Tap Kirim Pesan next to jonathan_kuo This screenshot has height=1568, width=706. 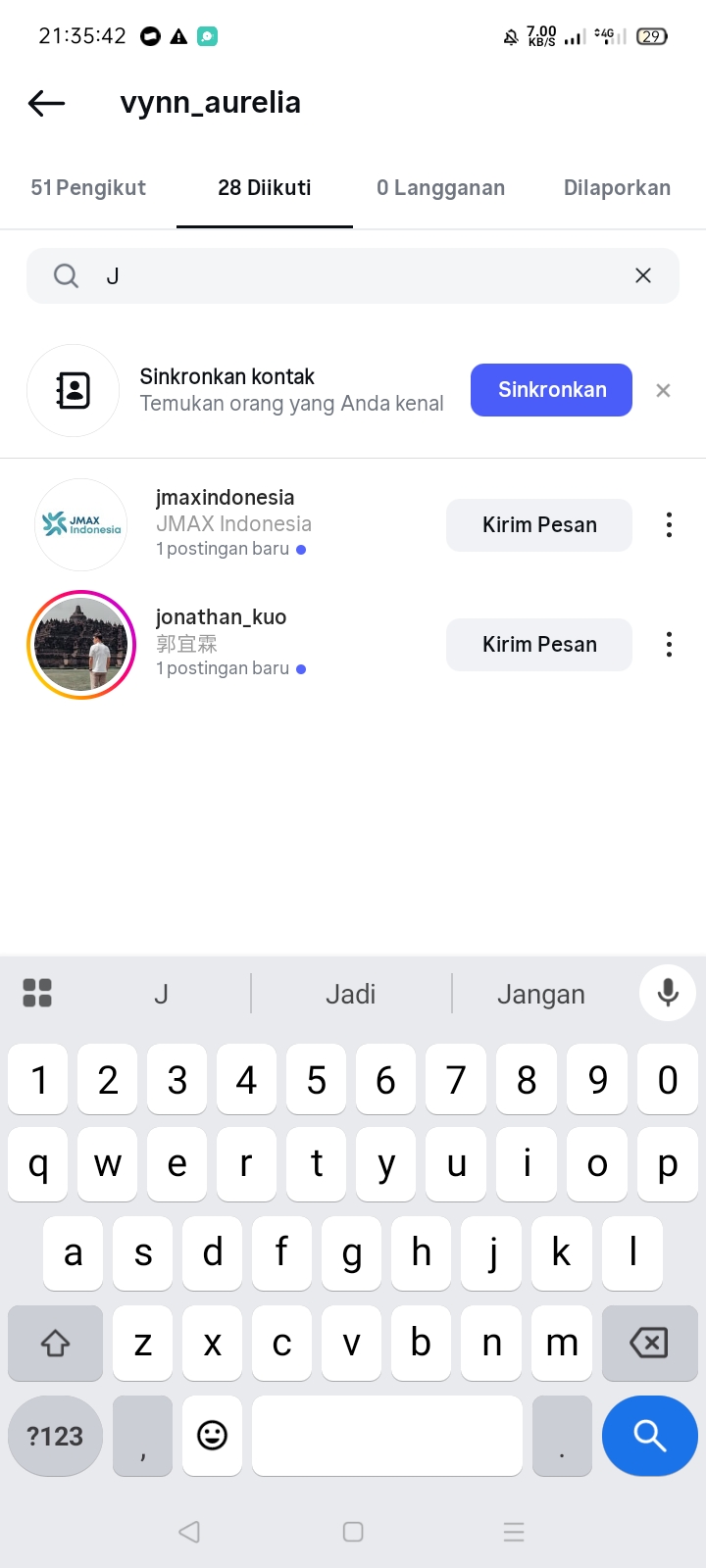[x=539, y=645]
